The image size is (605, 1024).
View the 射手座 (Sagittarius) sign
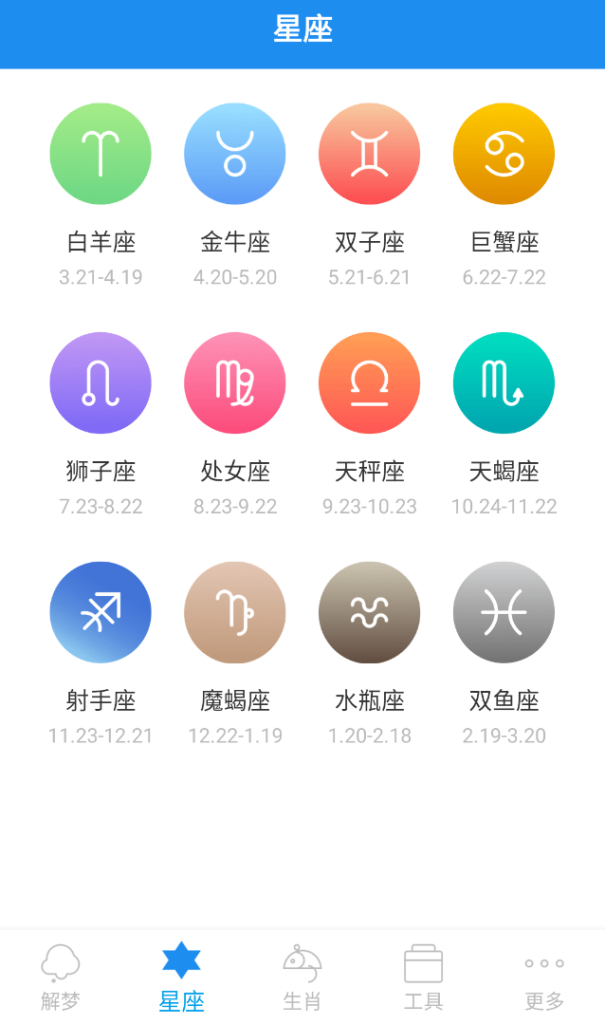point(100,612)
